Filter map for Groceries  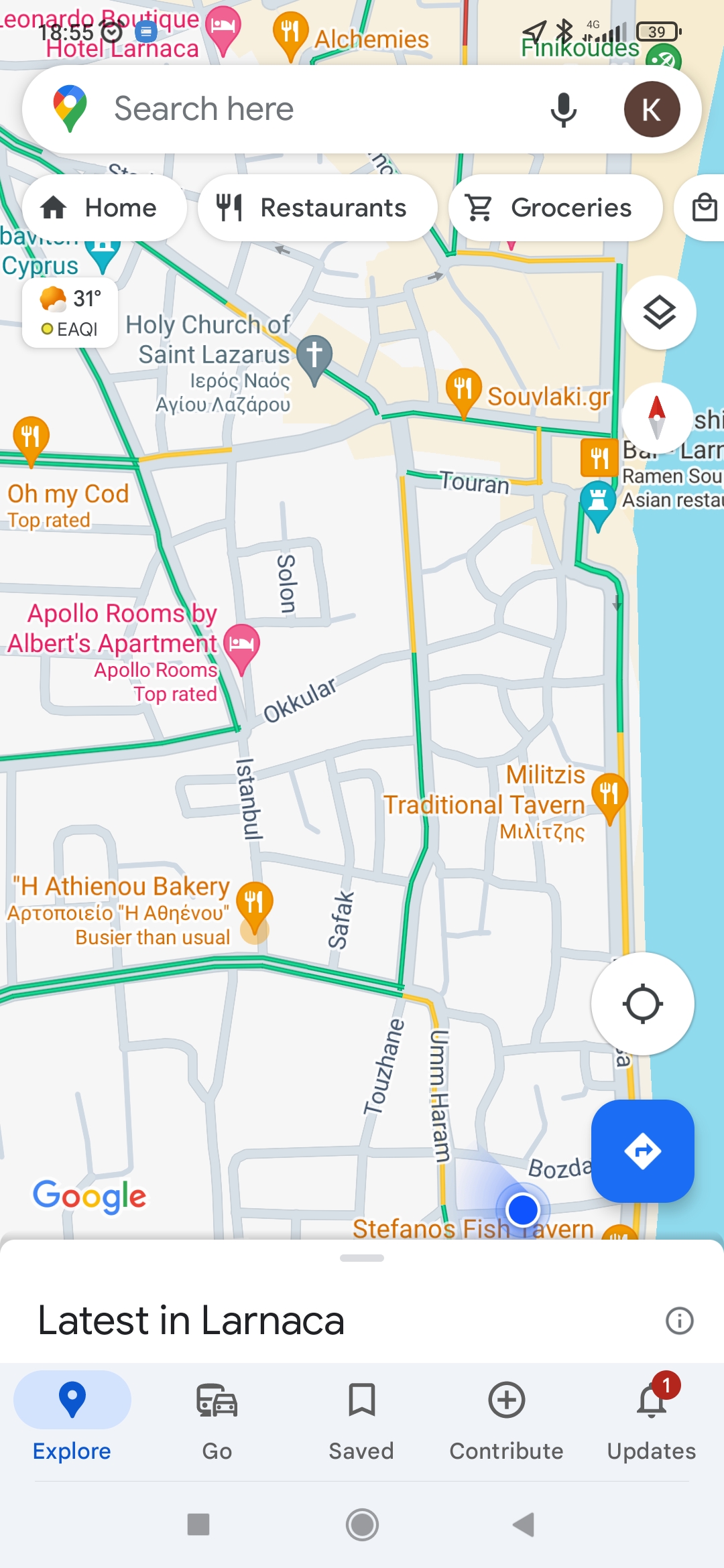(554, 208)
